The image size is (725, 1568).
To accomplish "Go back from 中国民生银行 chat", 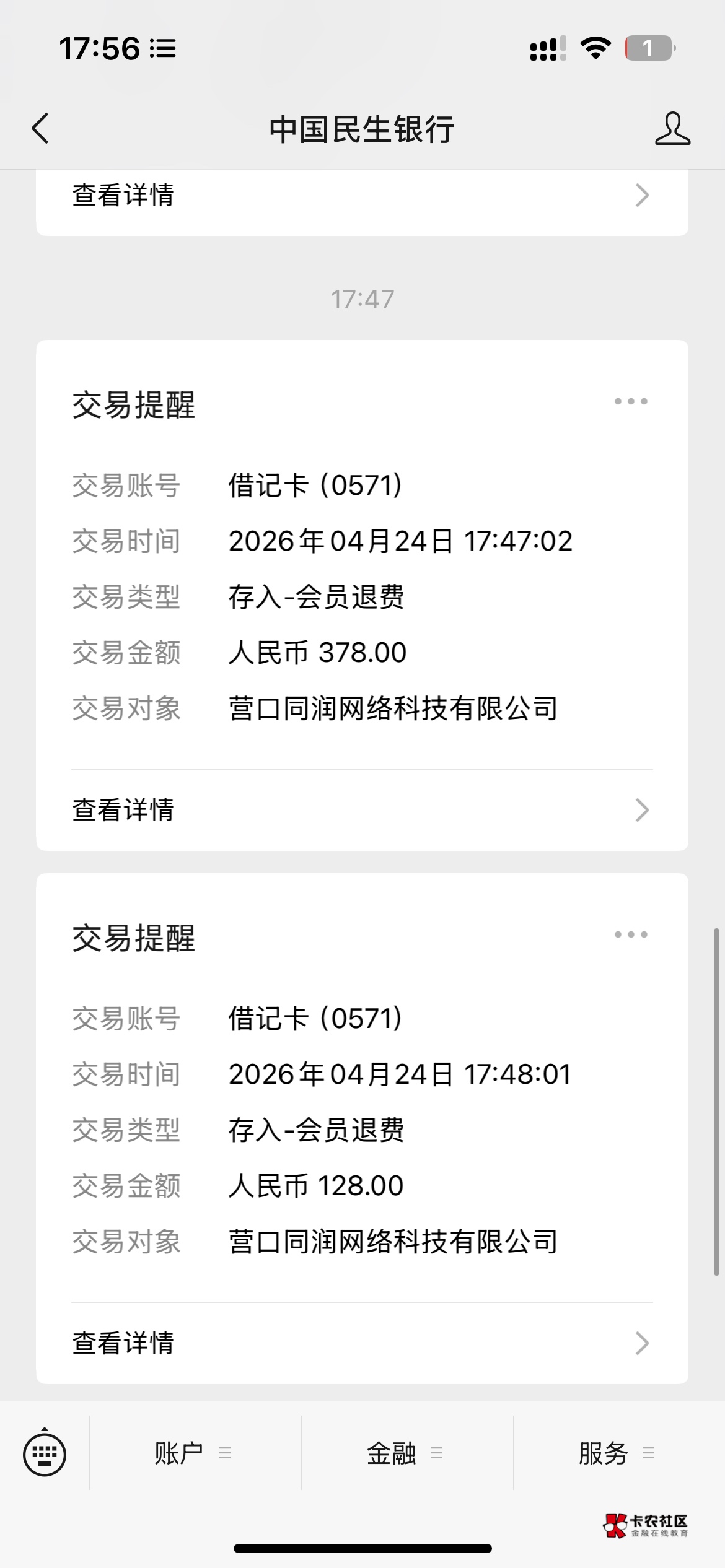I will pyautogui.click(x=41, y=129).
